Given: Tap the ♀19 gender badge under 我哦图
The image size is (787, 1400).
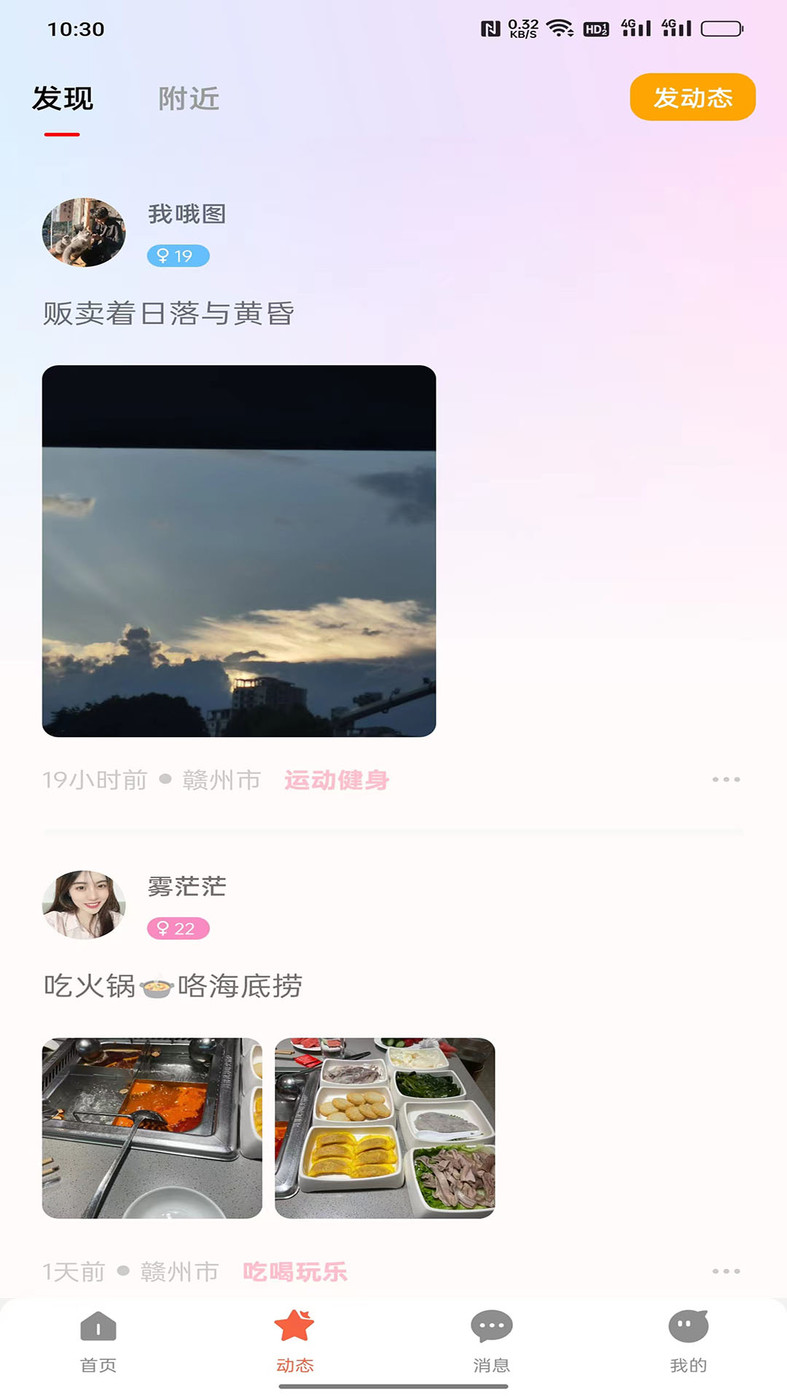Looking at the screenshot, I should point(178,256).
